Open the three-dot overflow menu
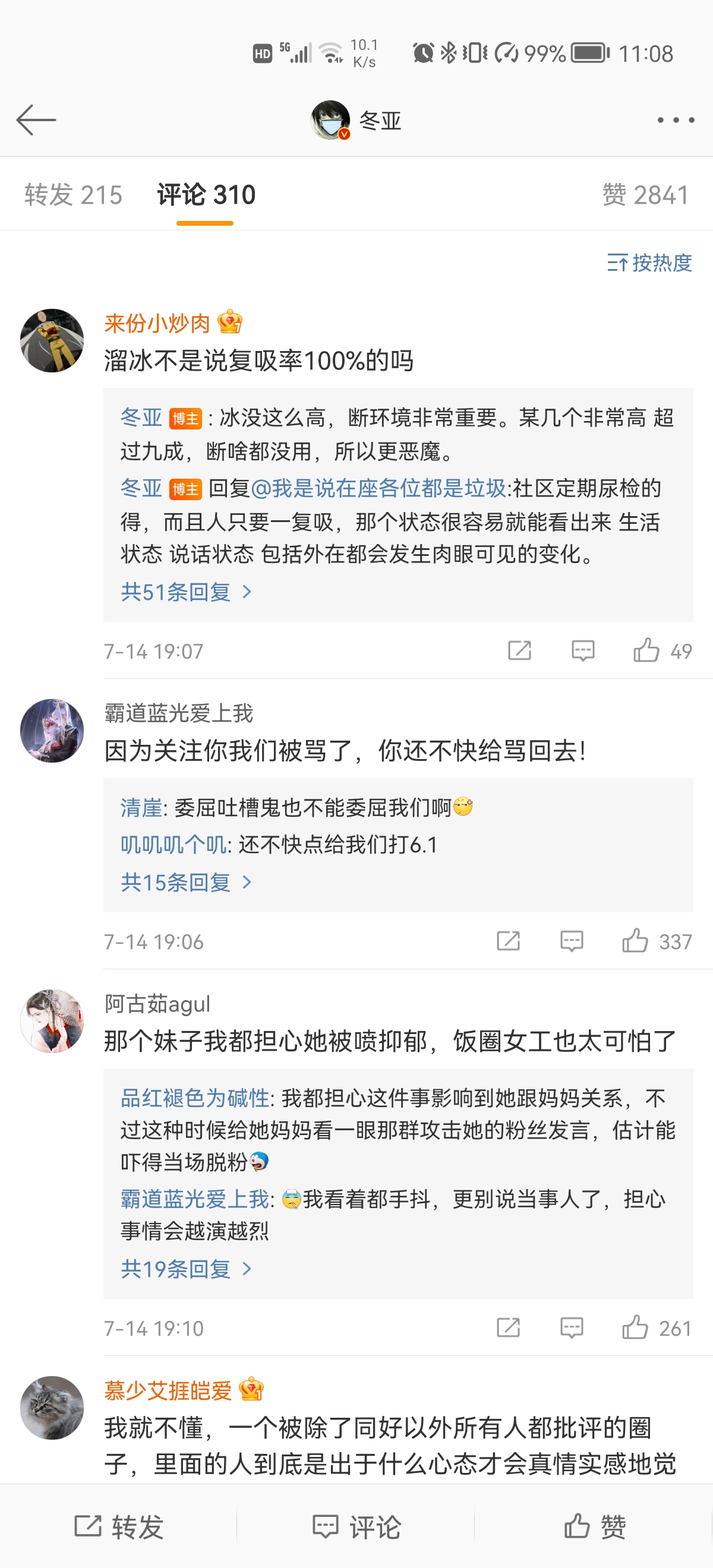This screenshot has width=713, height=1568. pos(675,120)
